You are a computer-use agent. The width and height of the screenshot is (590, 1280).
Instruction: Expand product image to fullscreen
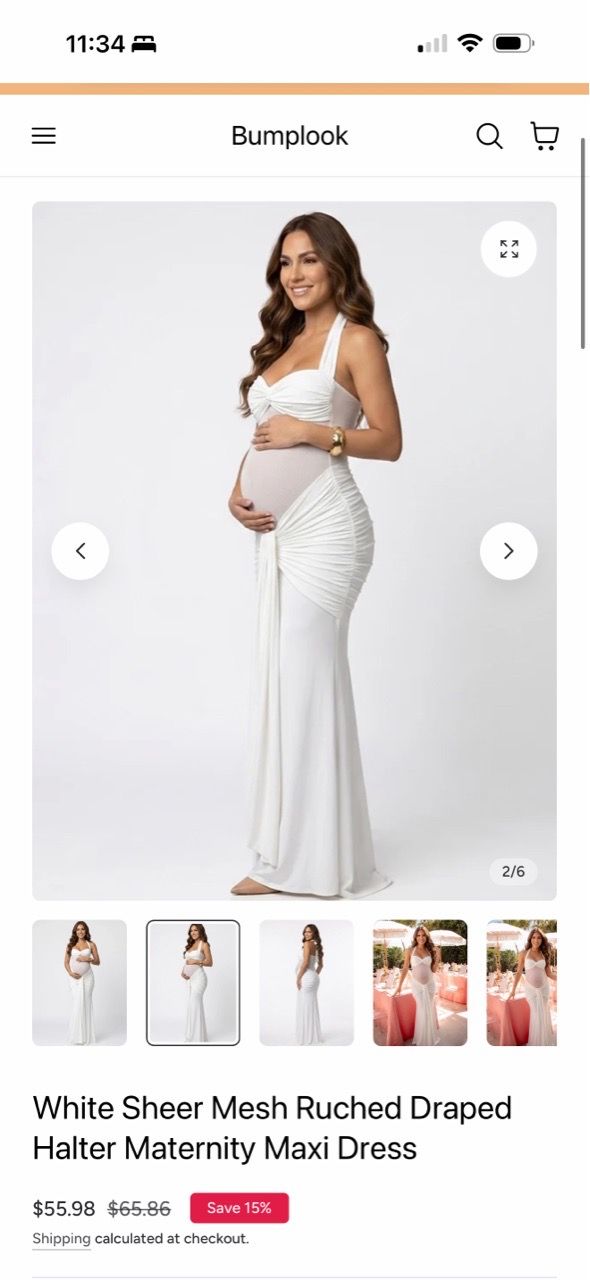tap(509, 249)
